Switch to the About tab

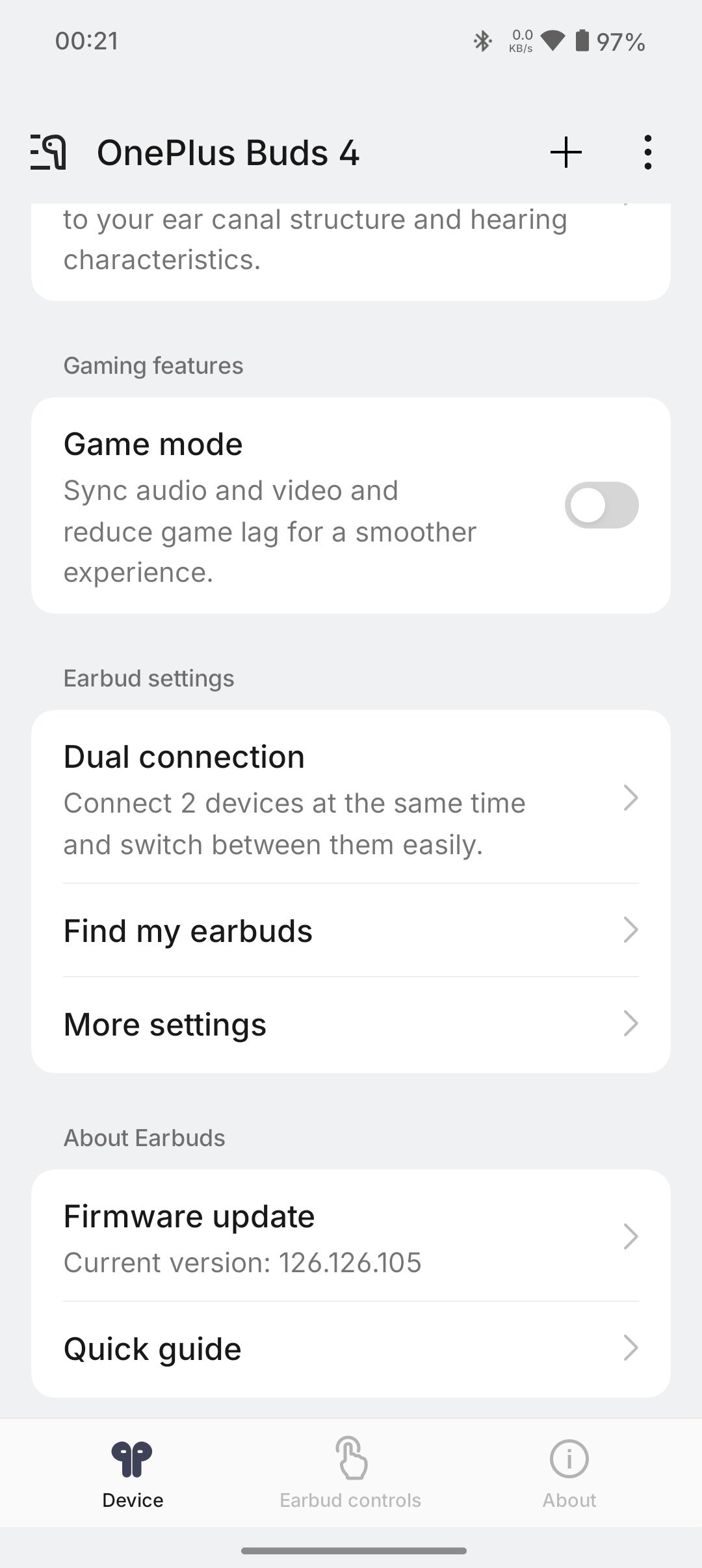tap(569, 1473)
